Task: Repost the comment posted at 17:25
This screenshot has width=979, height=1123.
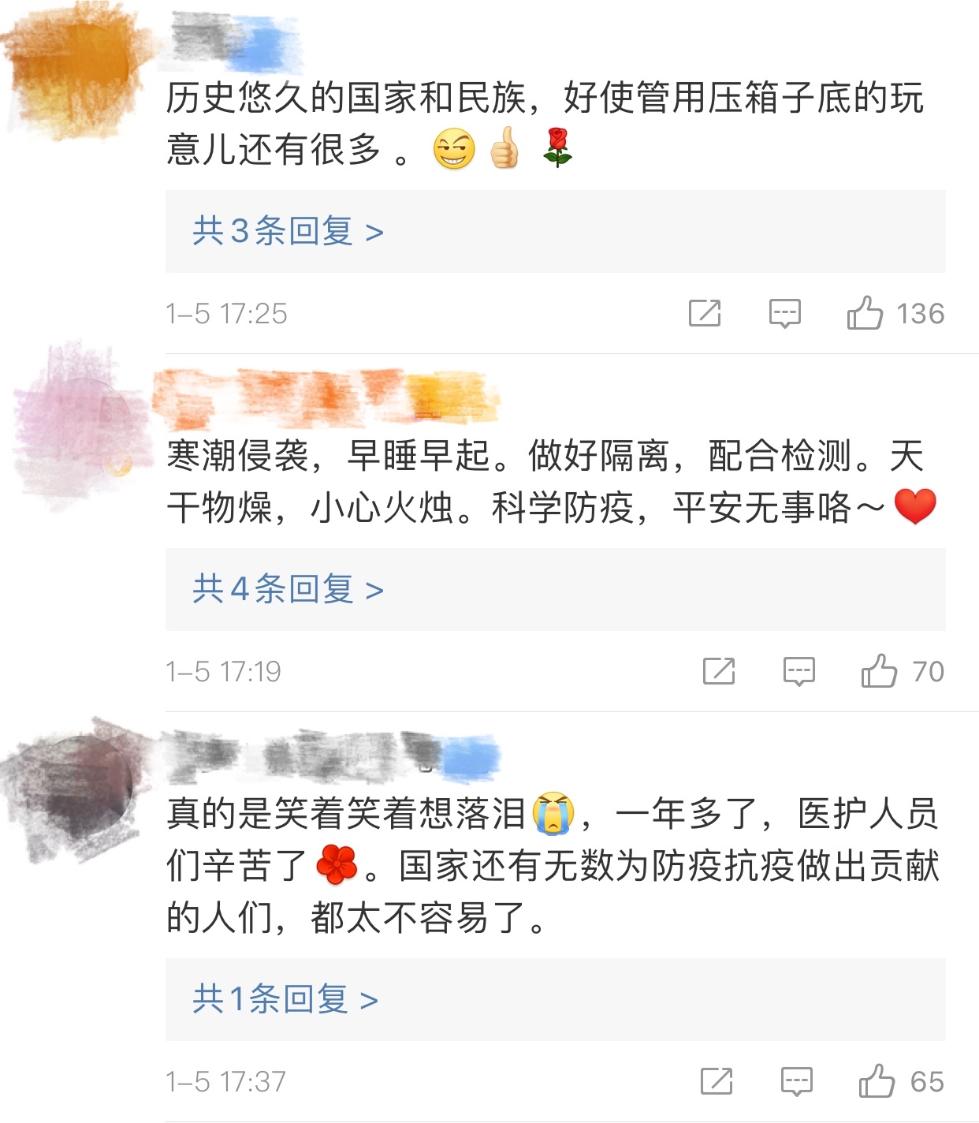Action: [705, 314]
